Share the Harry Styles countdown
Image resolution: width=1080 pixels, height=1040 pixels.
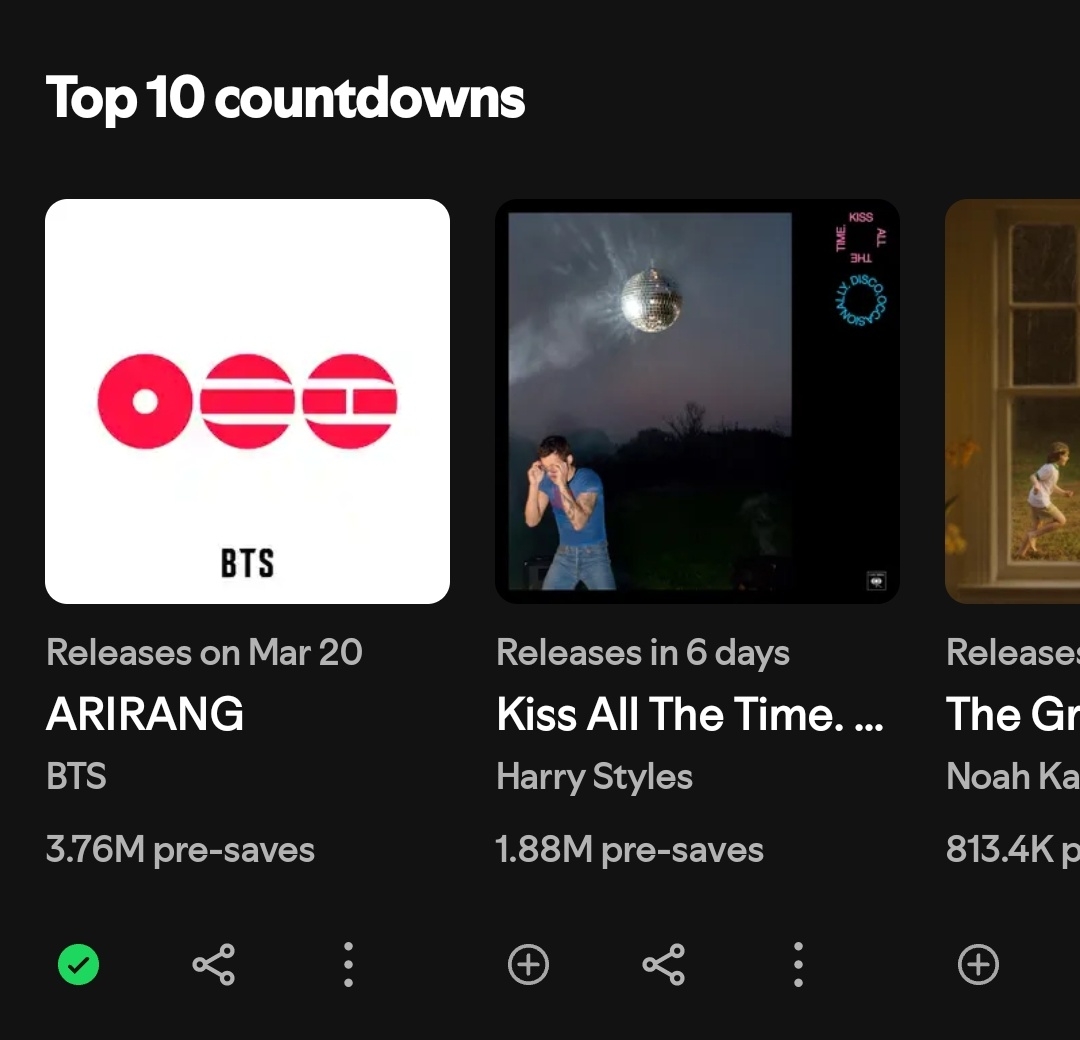(x=663, y=965)
